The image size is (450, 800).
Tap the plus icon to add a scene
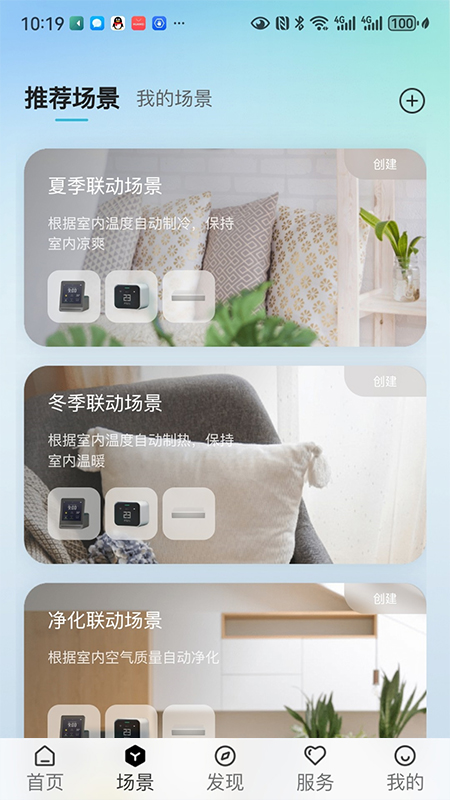[x=412, y=101]
